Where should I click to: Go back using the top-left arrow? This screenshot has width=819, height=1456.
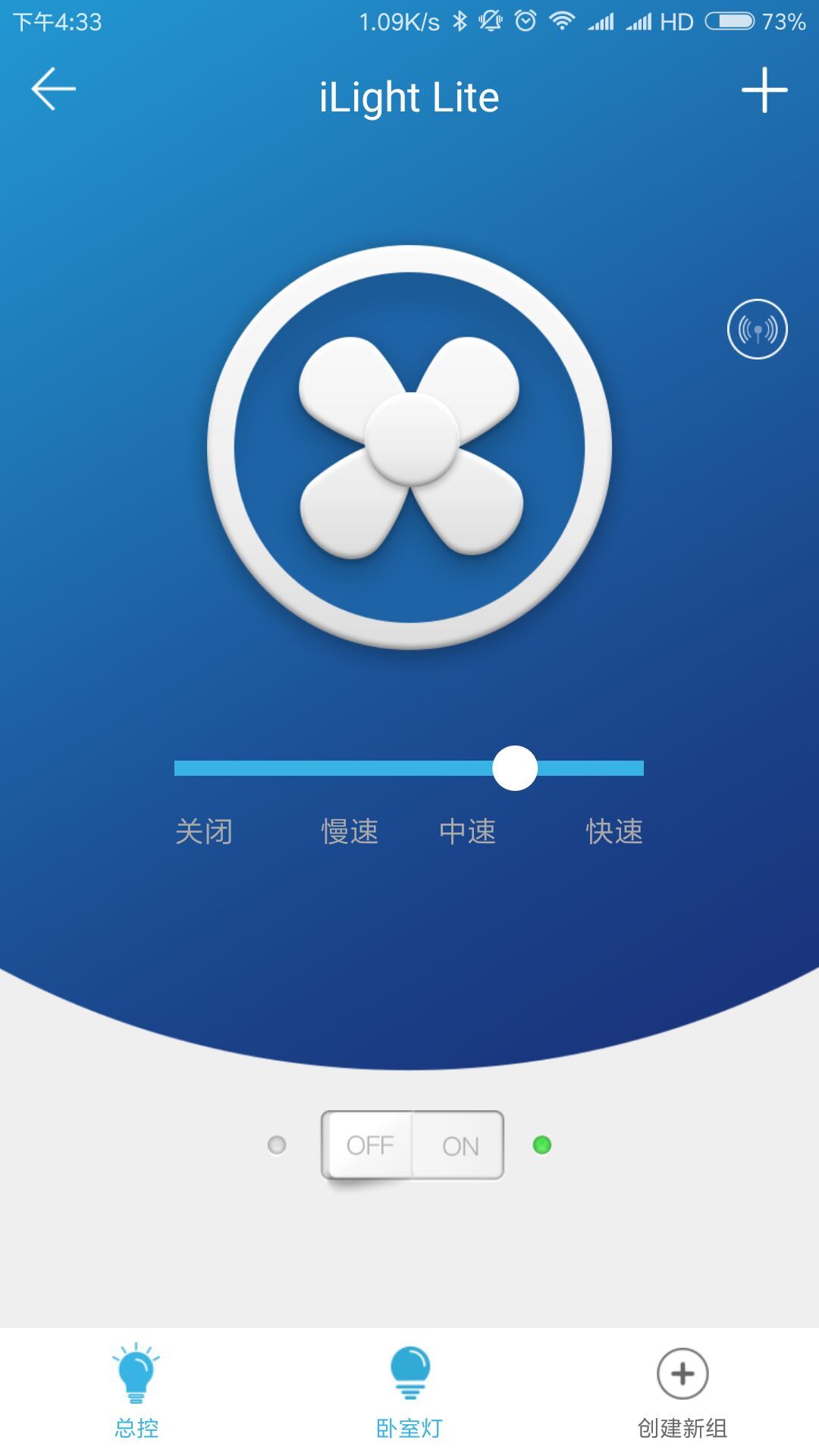pos(53,89)
